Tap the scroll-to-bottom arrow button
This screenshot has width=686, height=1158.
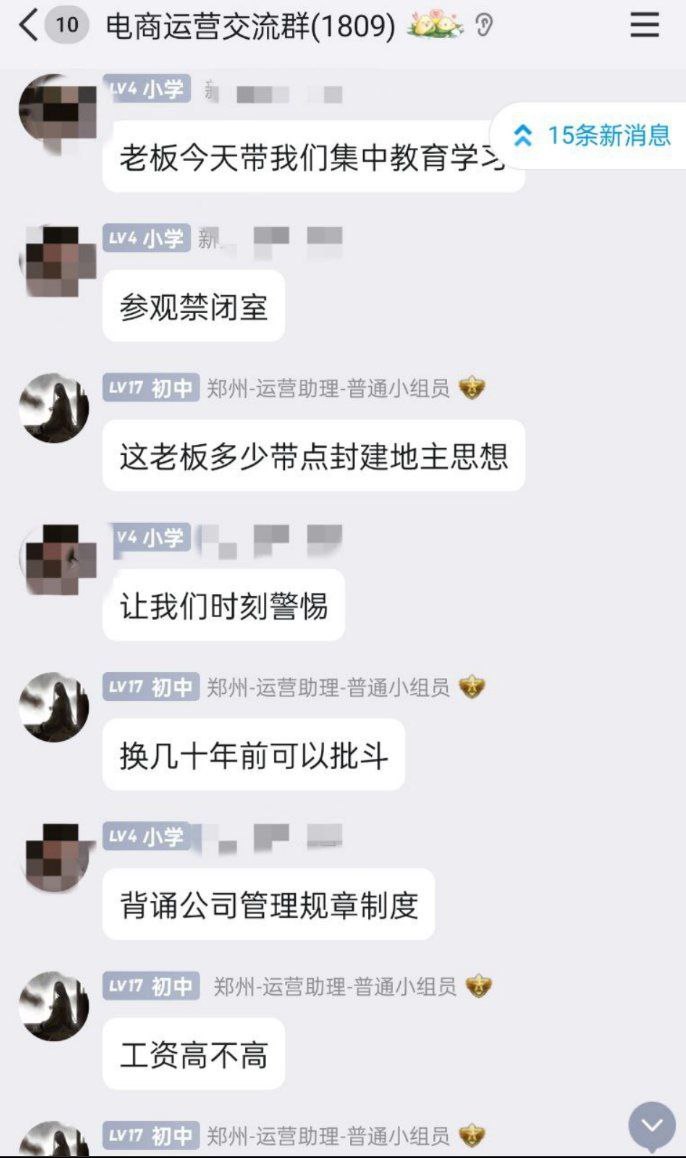point(652,1125)
